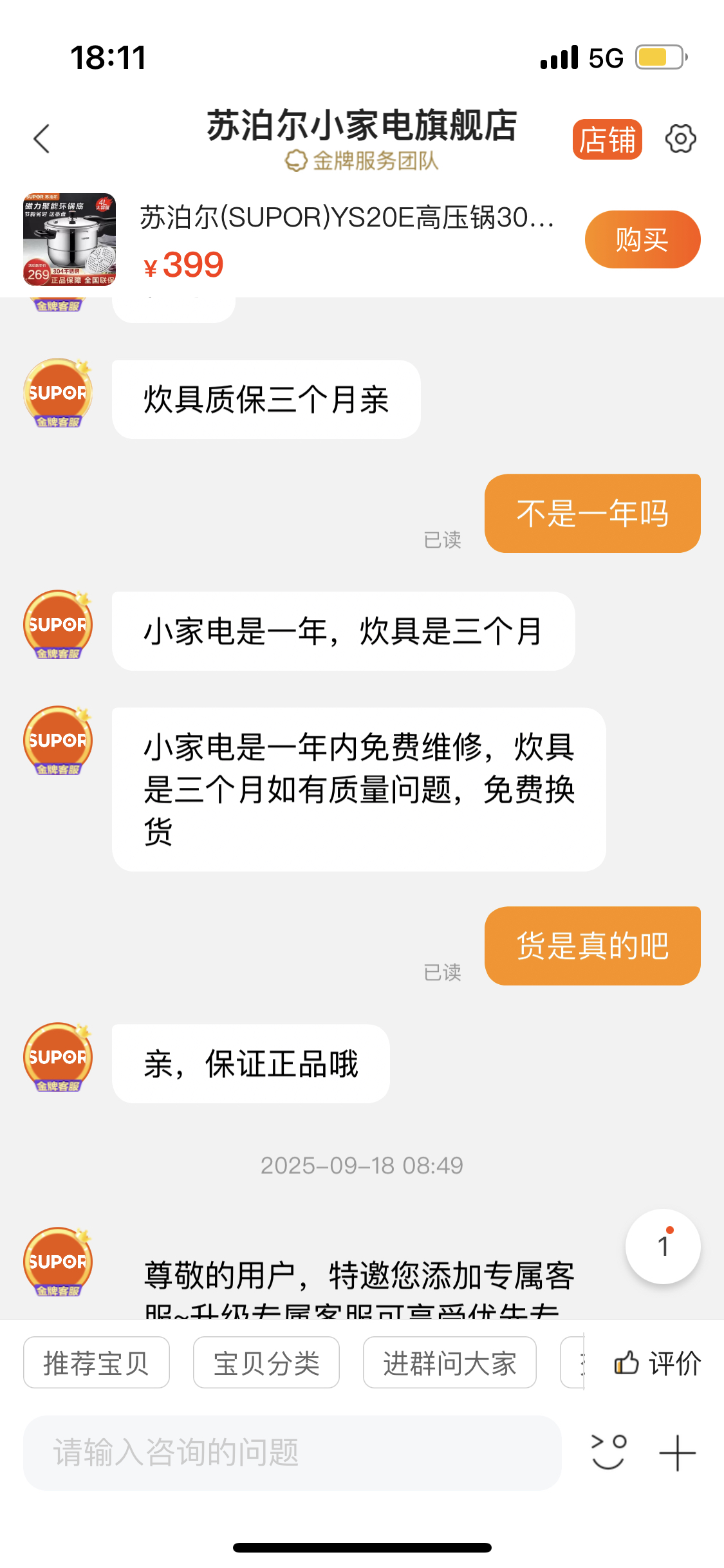Open the 推荐宝贝 quick reply tab
724x1568 pixels.
pos(96,1363)
